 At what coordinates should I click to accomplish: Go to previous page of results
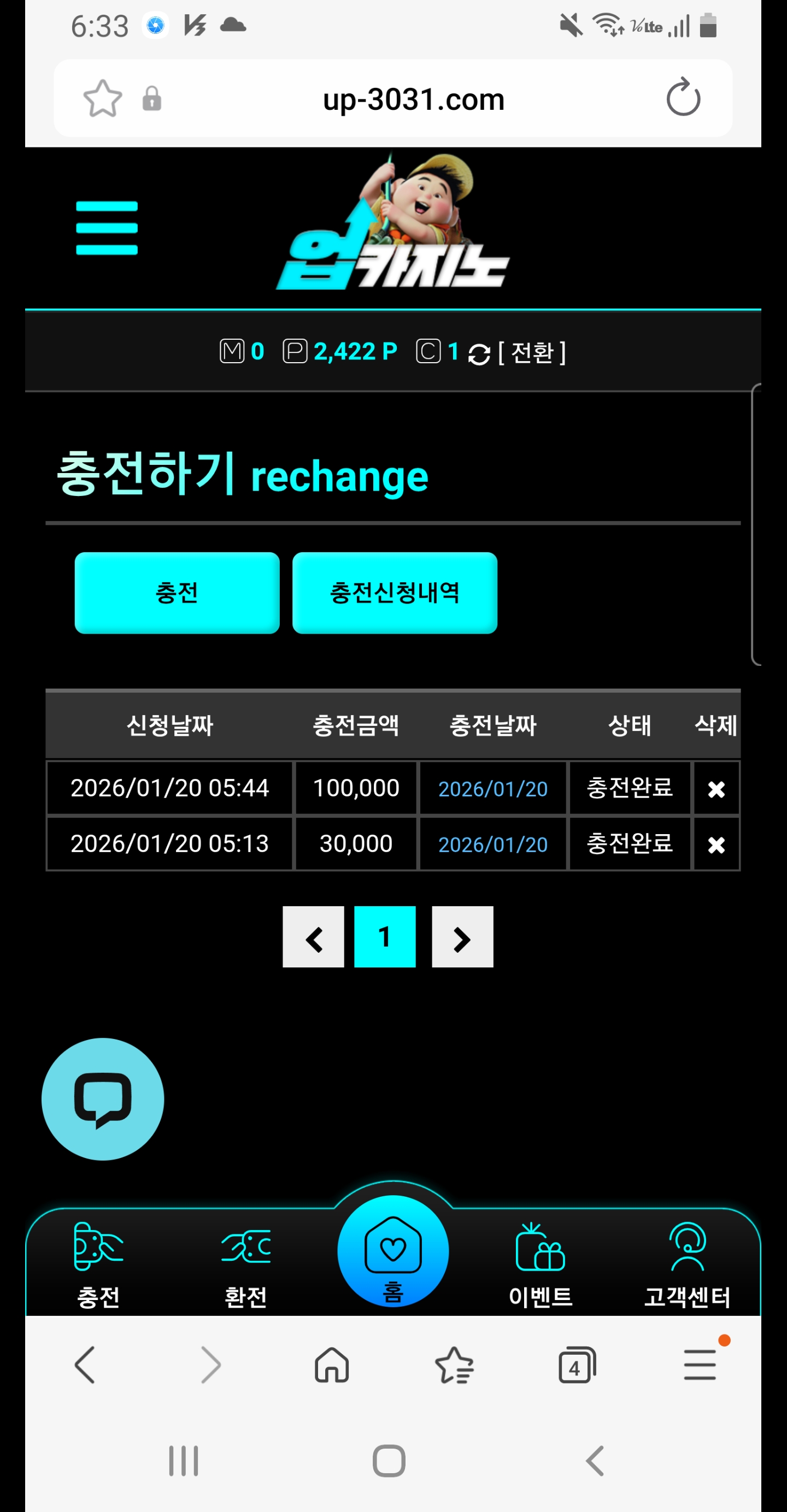(x=313, y=937)
